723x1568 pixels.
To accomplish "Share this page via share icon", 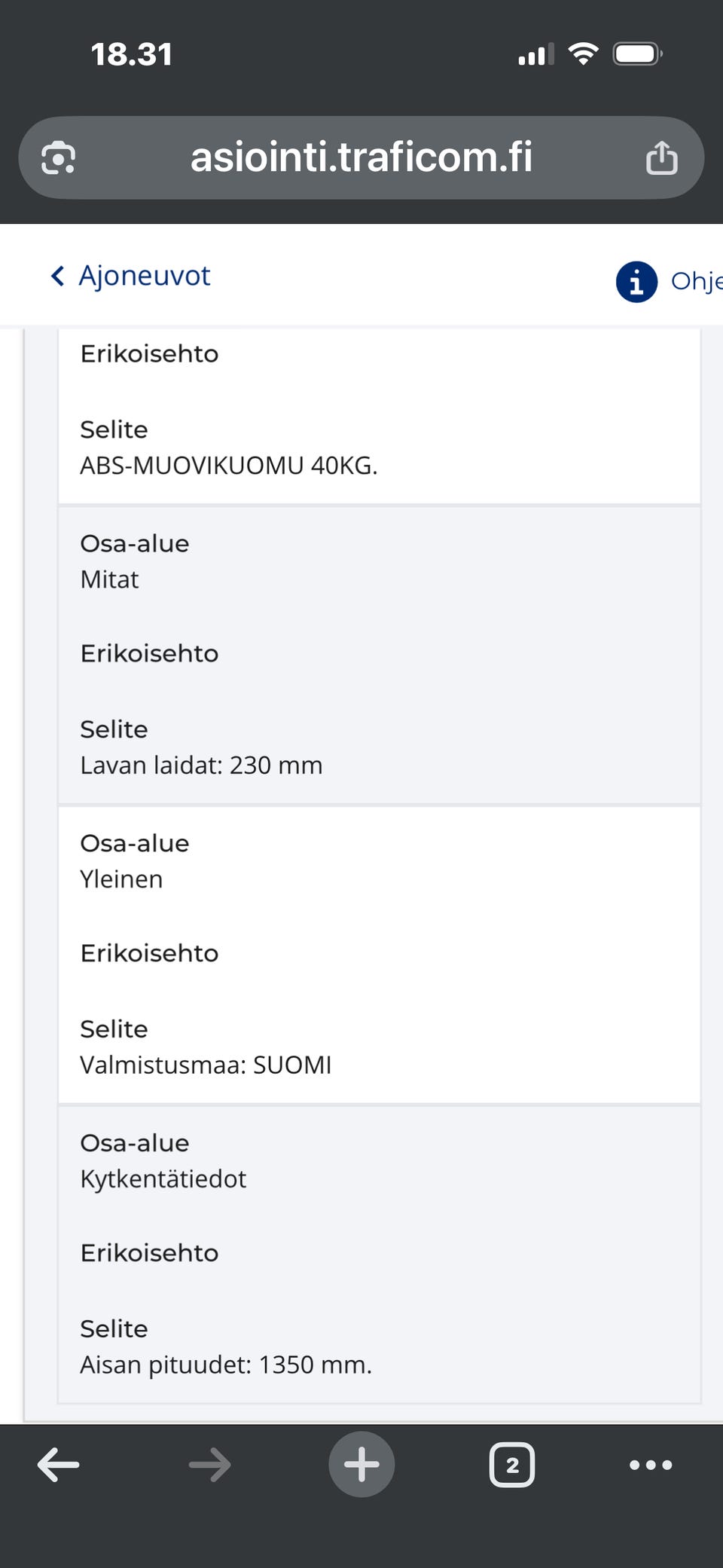I will [661, 157].
